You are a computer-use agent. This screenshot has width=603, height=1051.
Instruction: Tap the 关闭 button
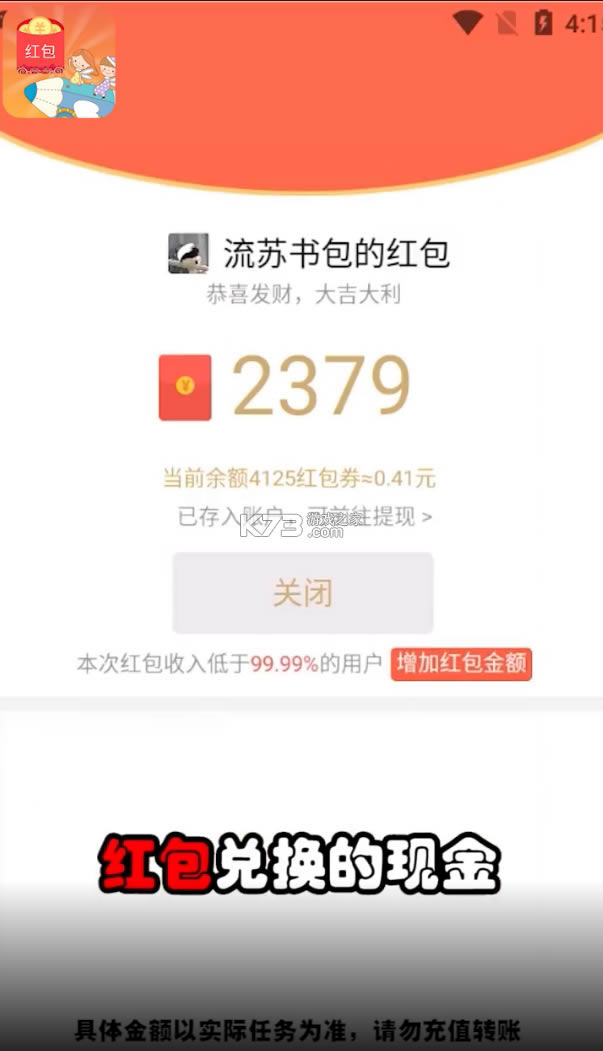point(302,593)
